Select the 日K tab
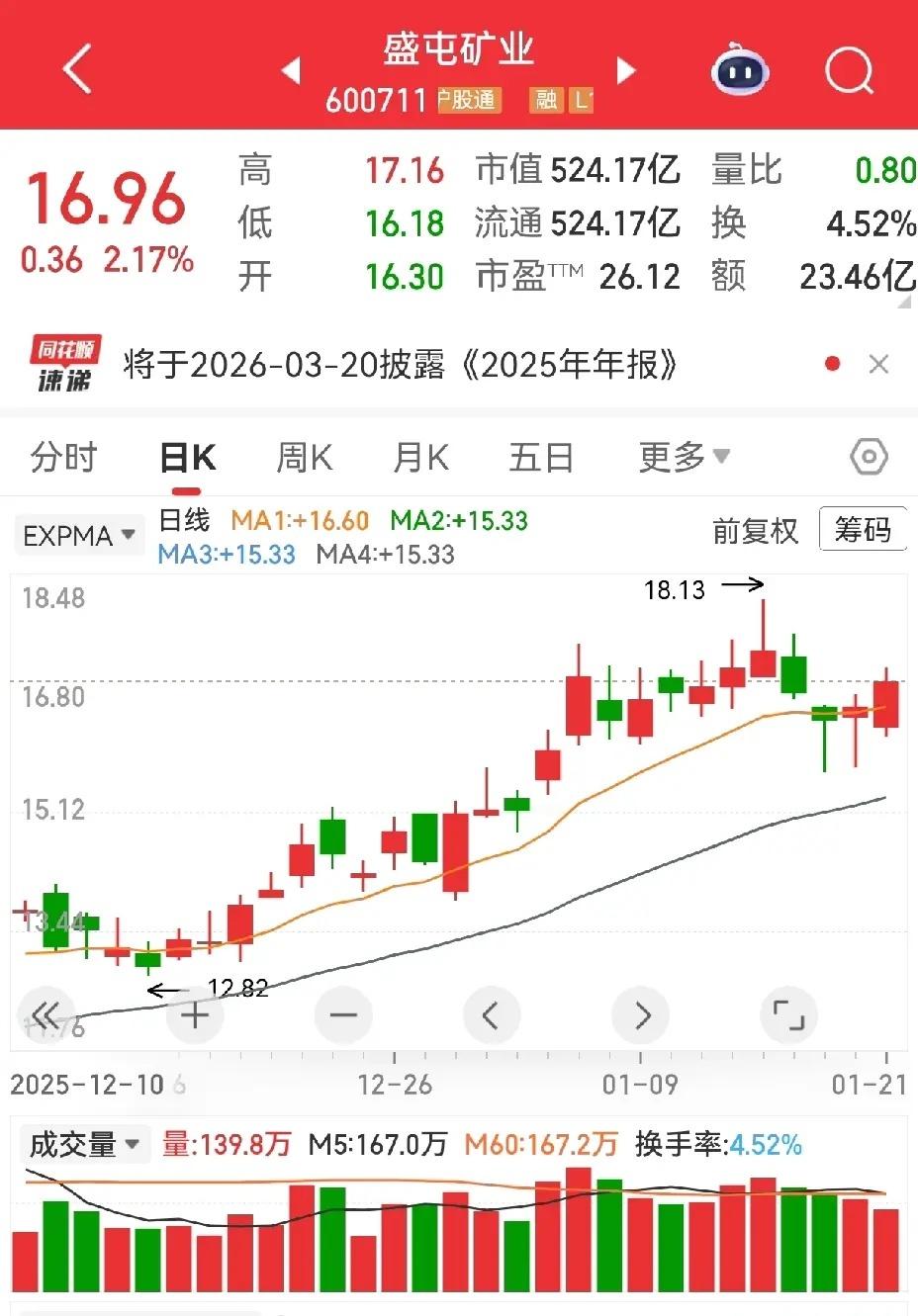 [x=187, y=458]
